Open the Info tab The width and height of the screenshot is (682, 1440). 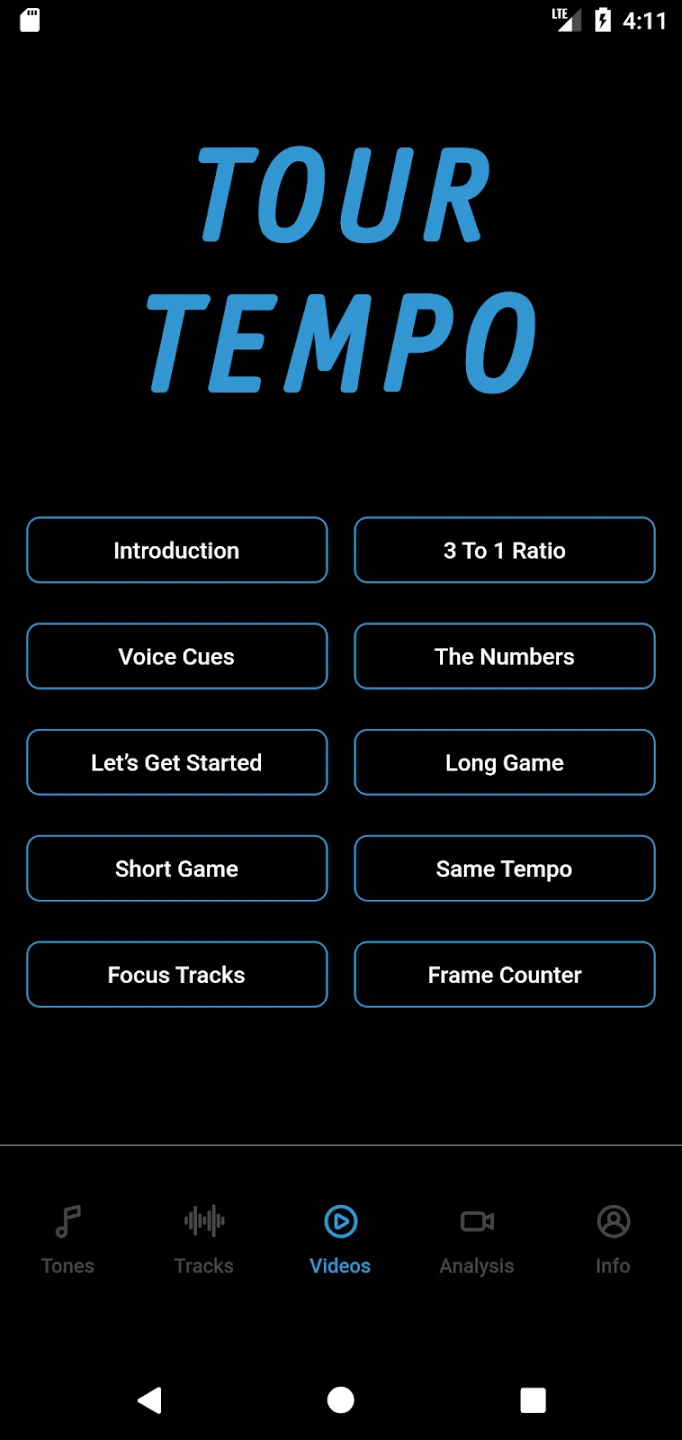pyautogui.click(x=613, y=1240)
